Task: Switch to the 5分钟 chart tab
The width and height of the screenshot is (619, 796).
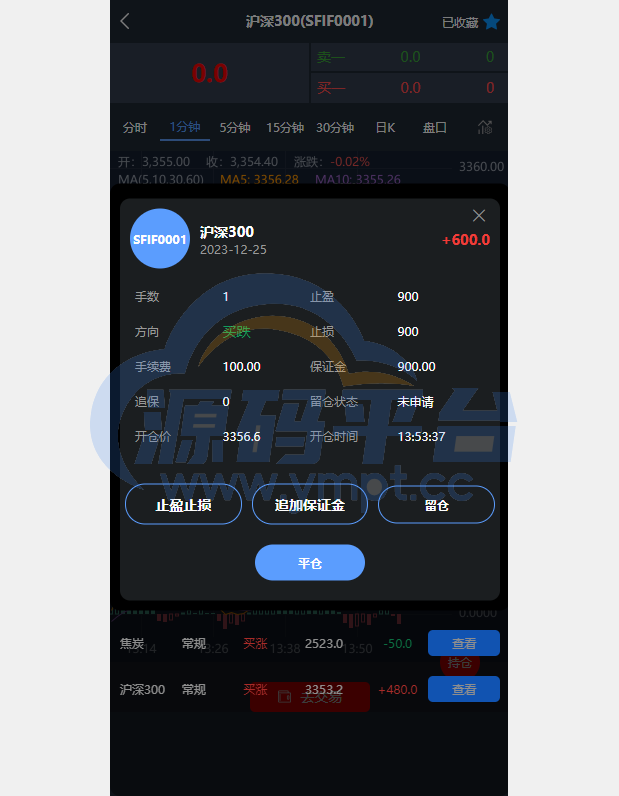Action: click(235, 128)
